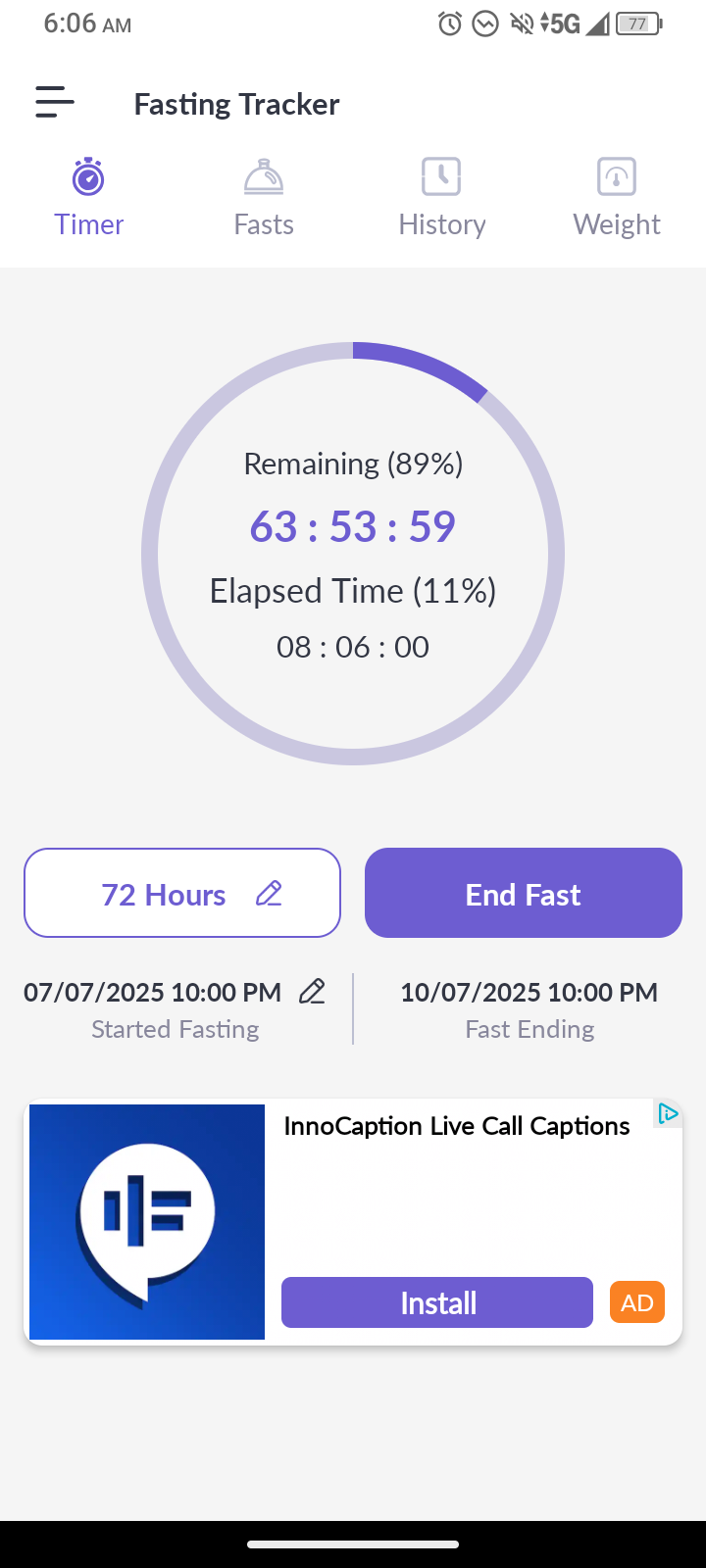Install the InnoCaption app from ad
This screenshot has height=1568, width=706.
pos(437,1302)
